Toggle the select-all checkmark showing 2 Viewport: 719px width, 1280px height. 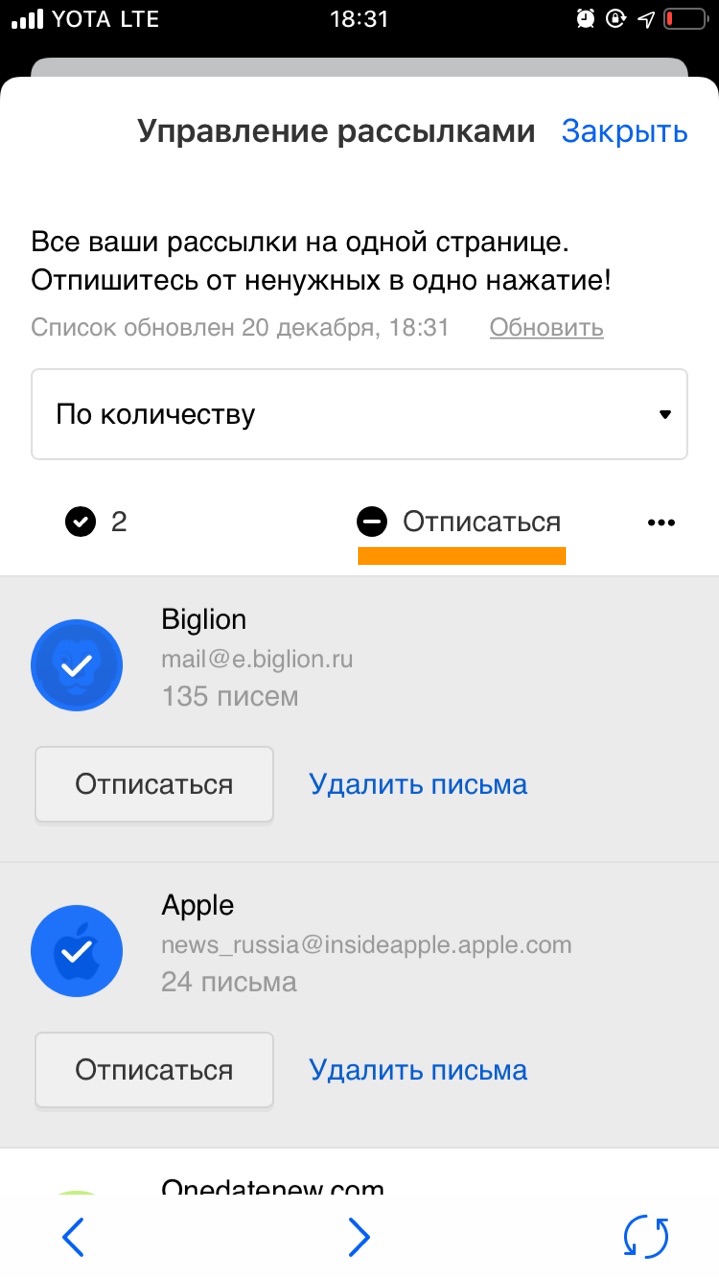[x=96, y=521]
